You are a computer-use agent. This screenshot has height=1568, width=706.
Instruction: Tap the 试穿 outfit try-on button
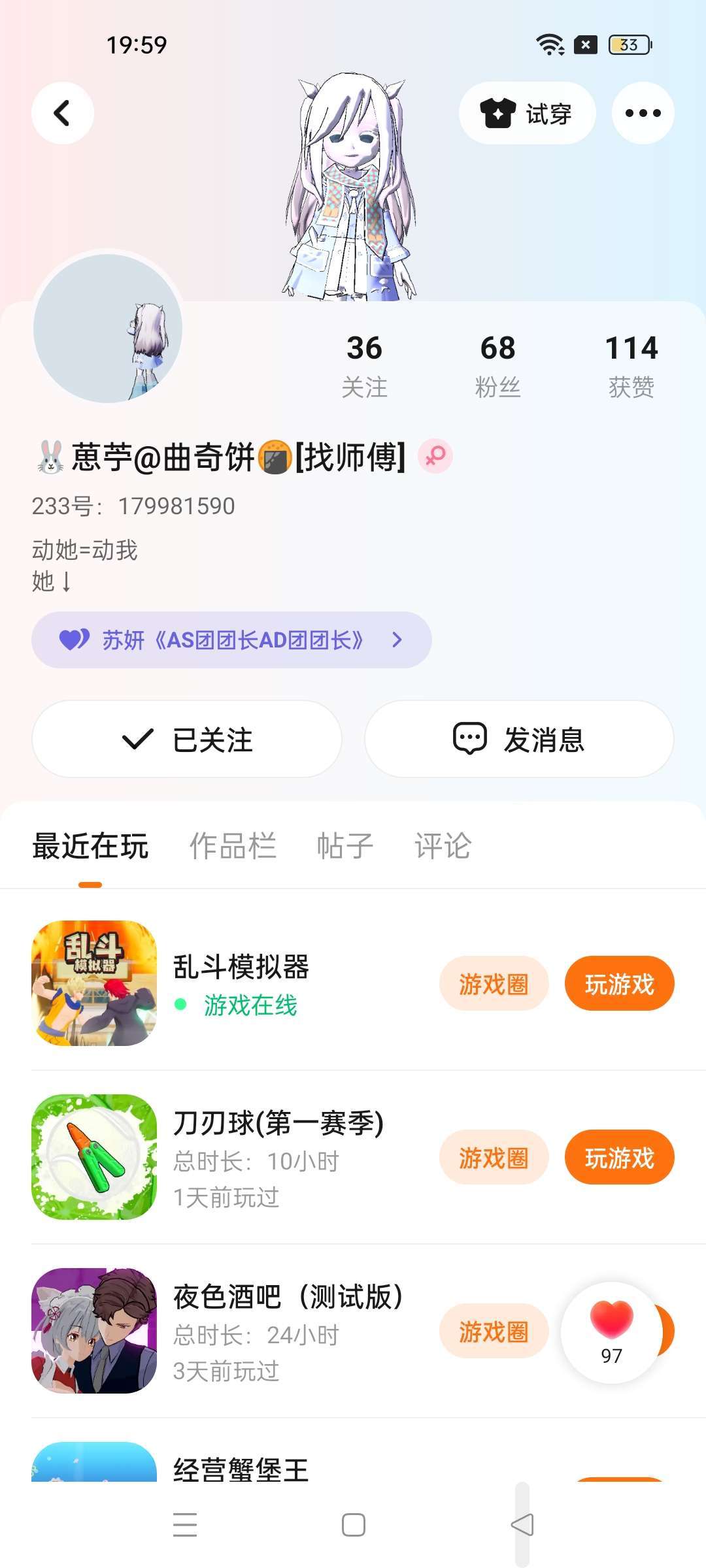tap(527, 113)
